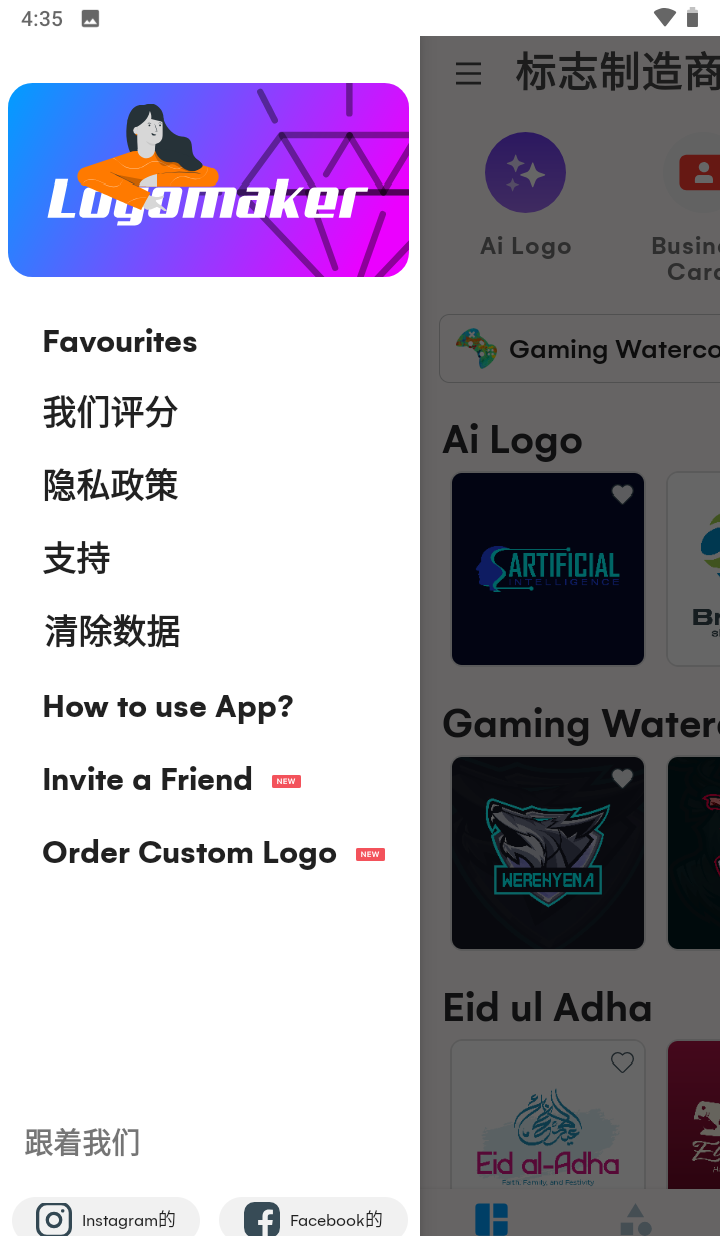Screen dimensions: 720x1236
Task: Open the Ai Logo category
Action: [526, 195]
